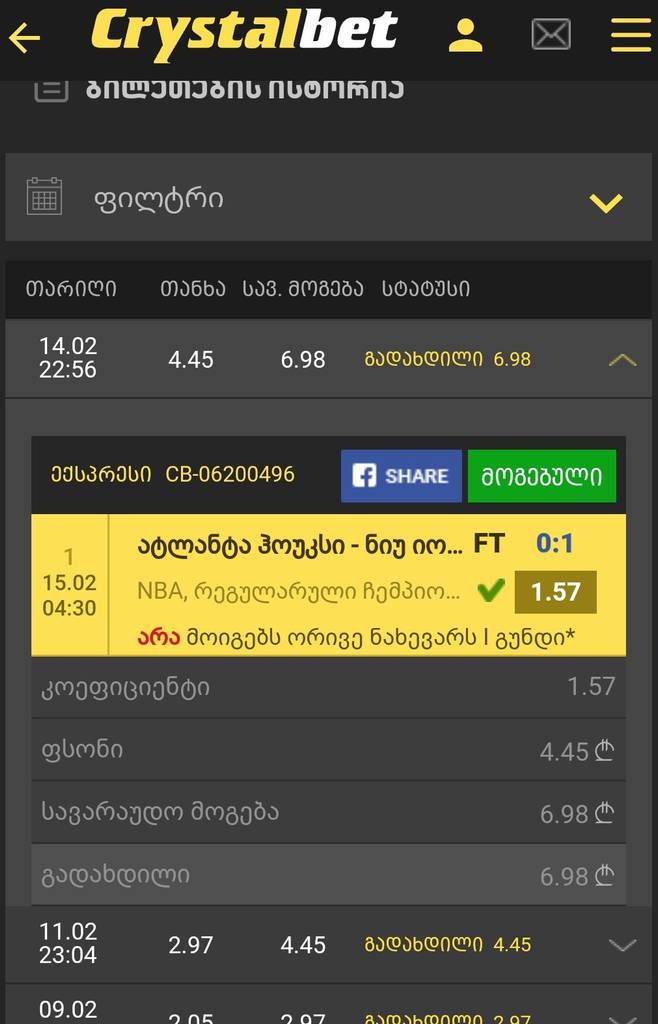This screenshot has width=658, height=1024.
Task: Open the Atlanta Hawks match details
Action: (300, 546)
